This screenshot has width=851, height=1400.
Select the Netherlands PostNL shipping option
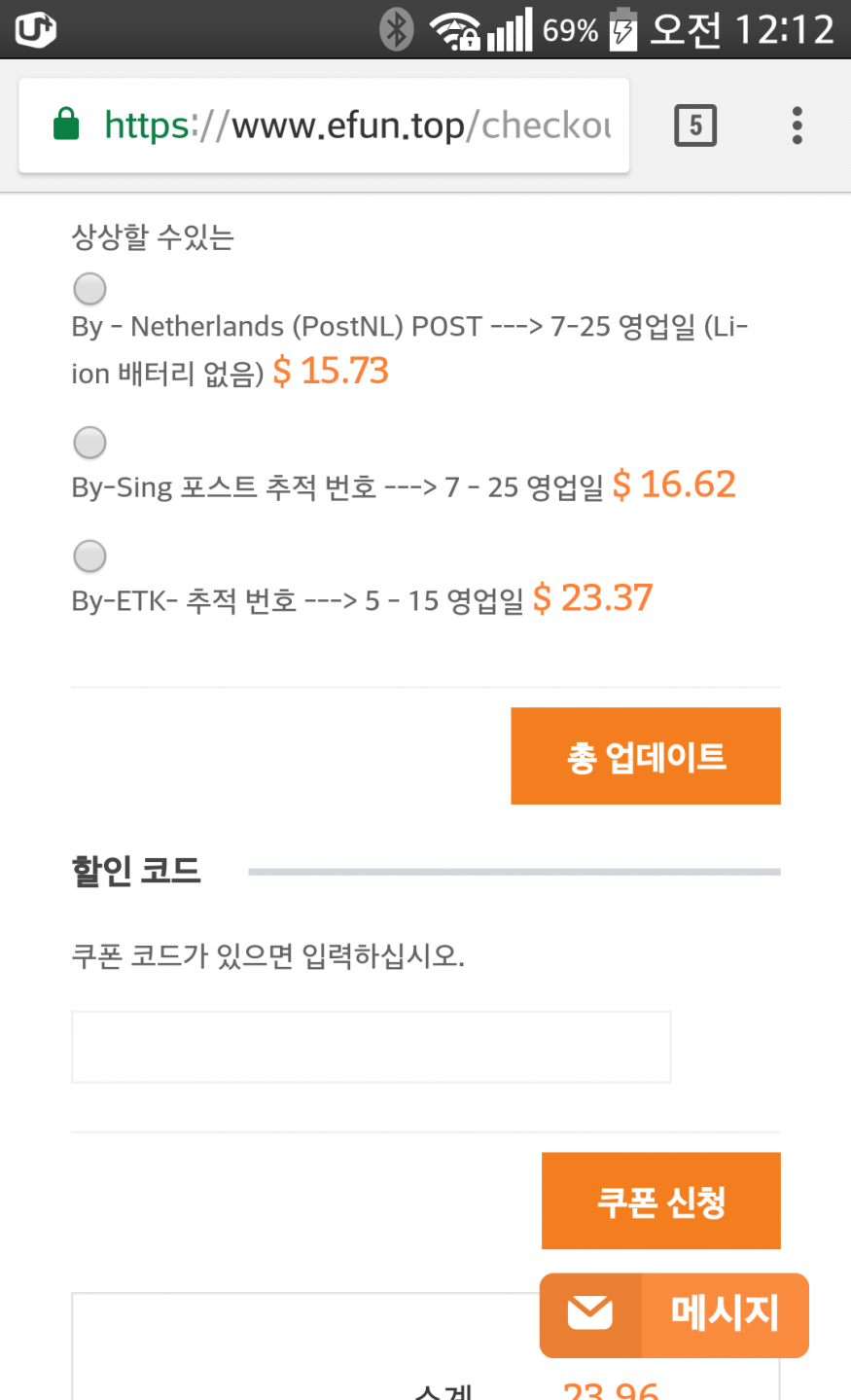89,289
